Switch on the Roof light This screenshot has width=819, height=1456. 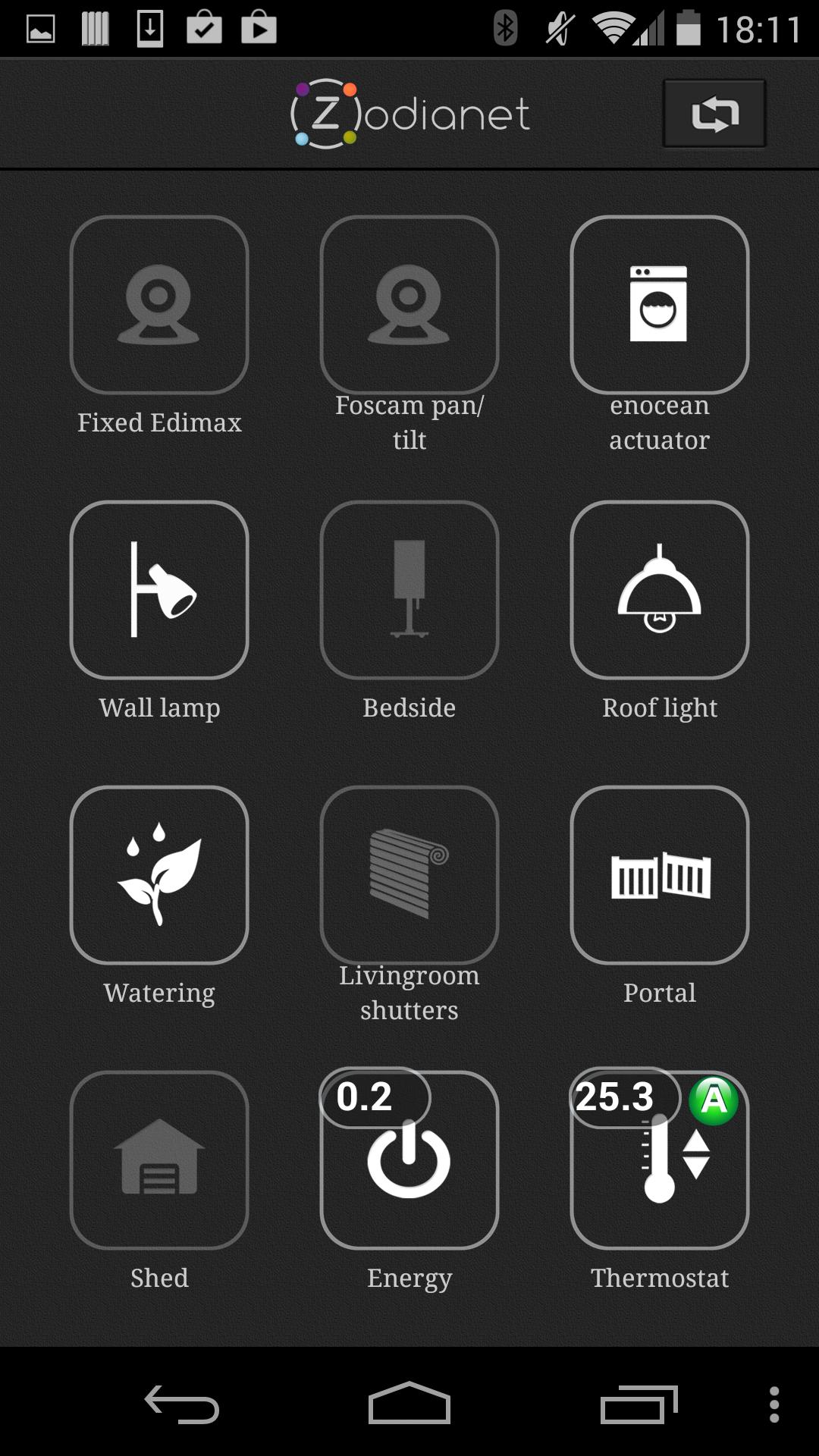[659, 591]
